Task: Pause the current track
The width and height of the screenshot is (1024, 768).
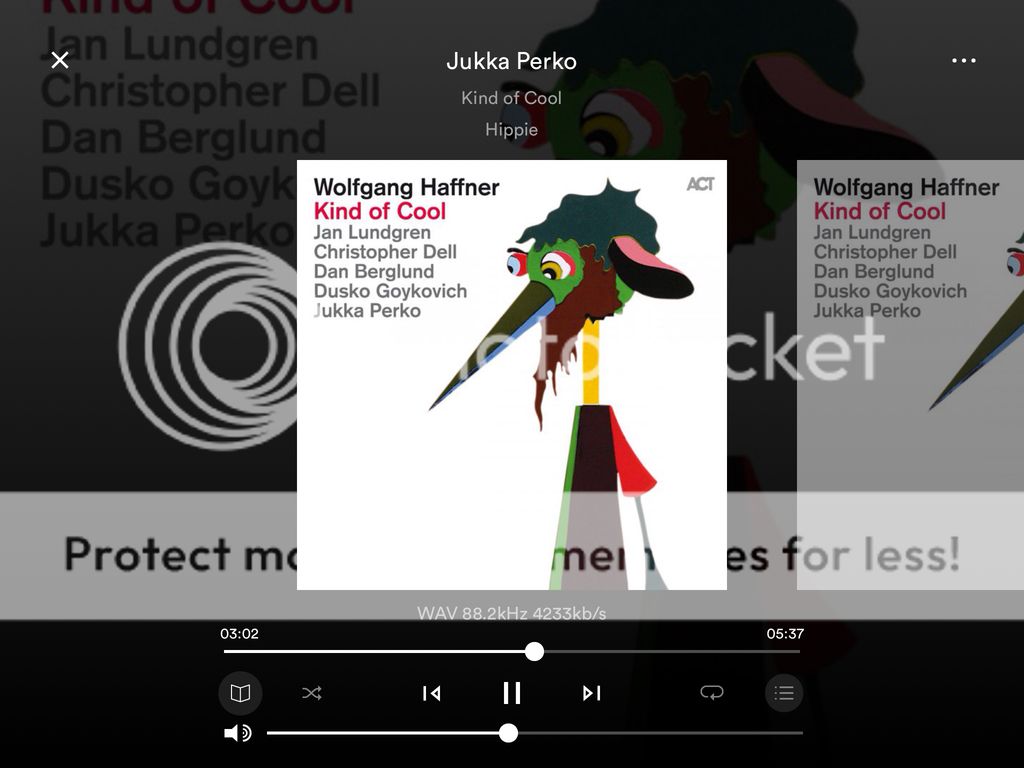Action: [x=511, y=693]
